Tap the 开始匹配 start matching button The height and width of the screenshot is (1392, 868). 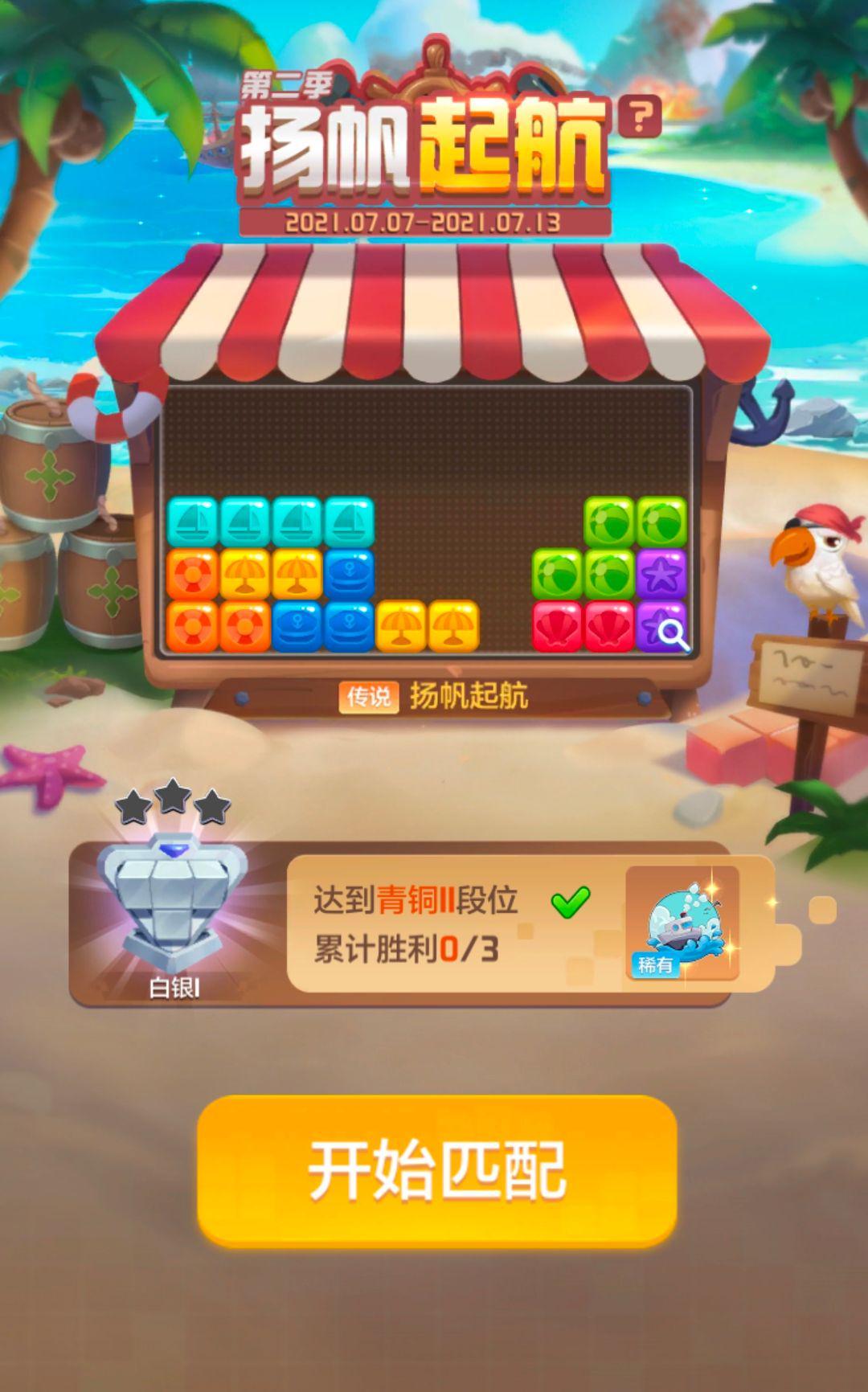[436, 1170]
